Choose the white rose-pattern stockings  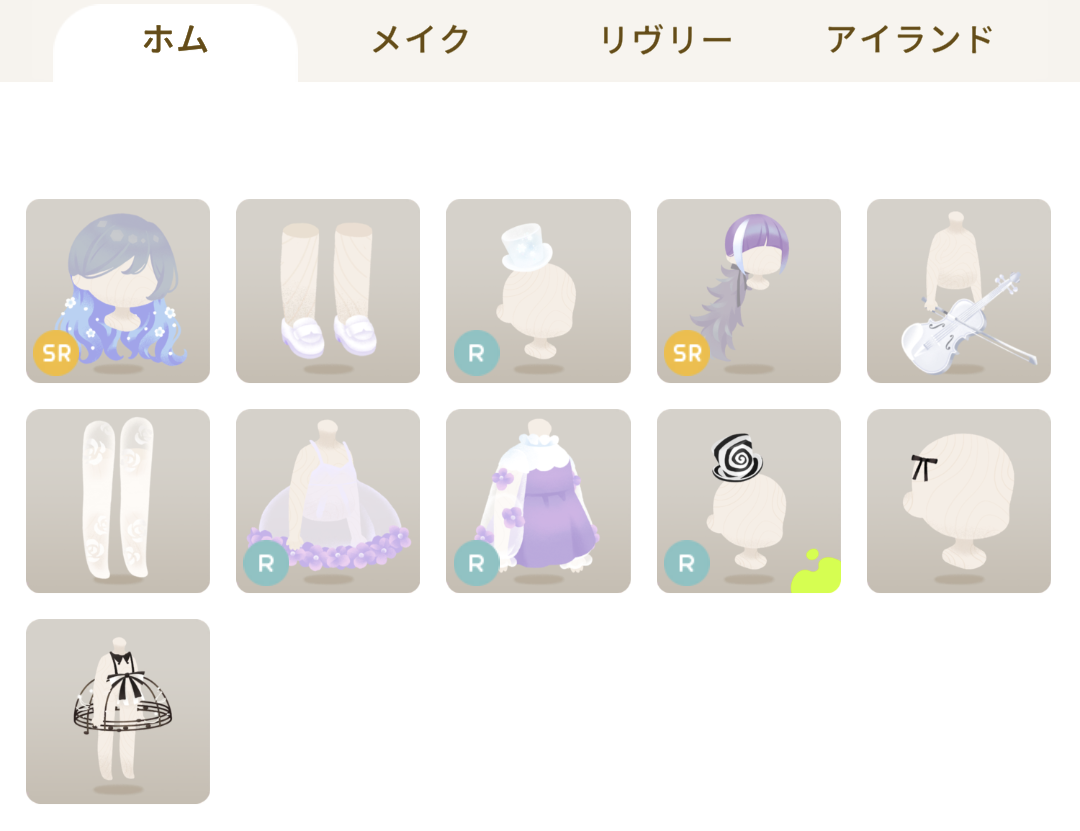118,501
